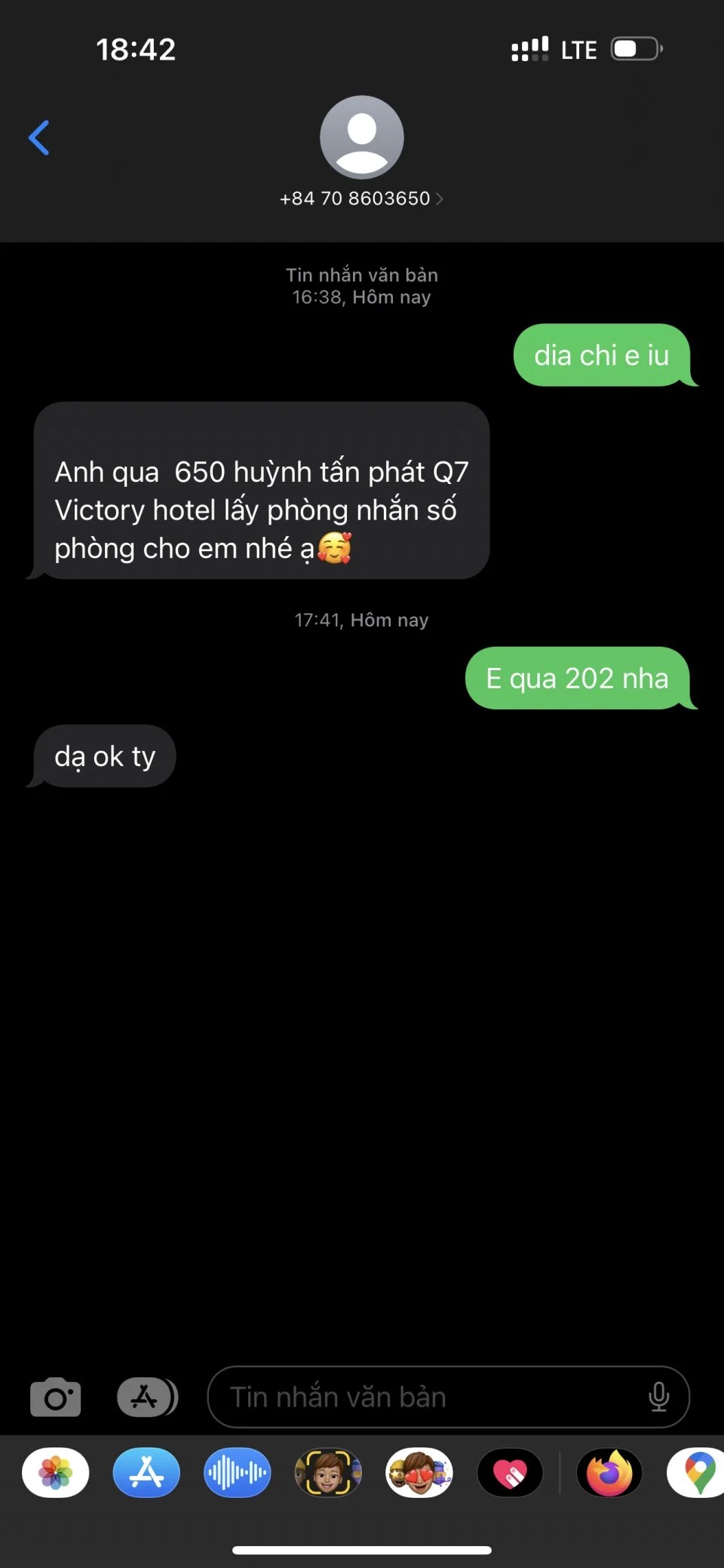Open the audio message waveform app

point(237,1472)
